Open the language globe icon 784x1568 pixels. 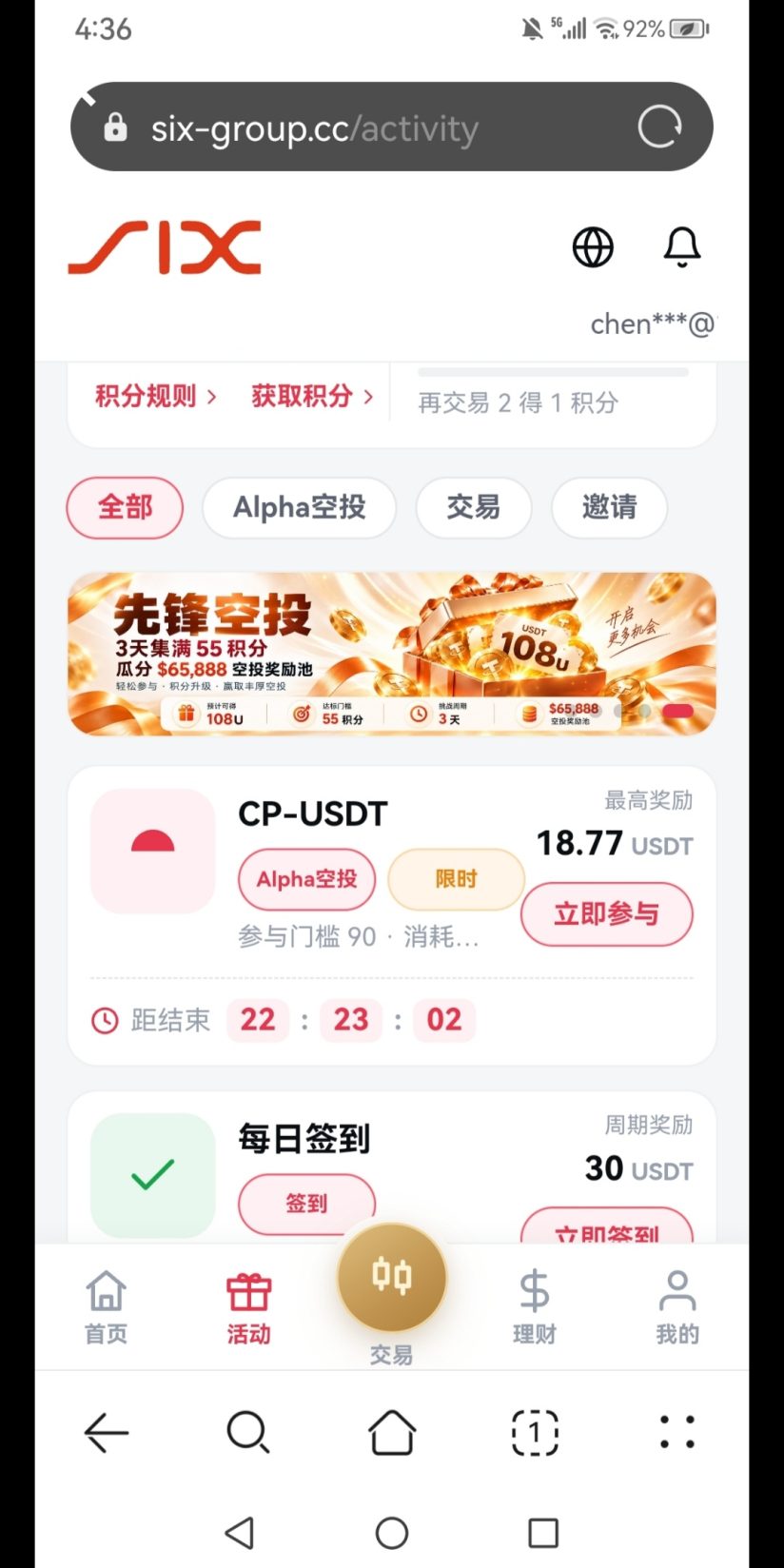(x=593, y=247)
